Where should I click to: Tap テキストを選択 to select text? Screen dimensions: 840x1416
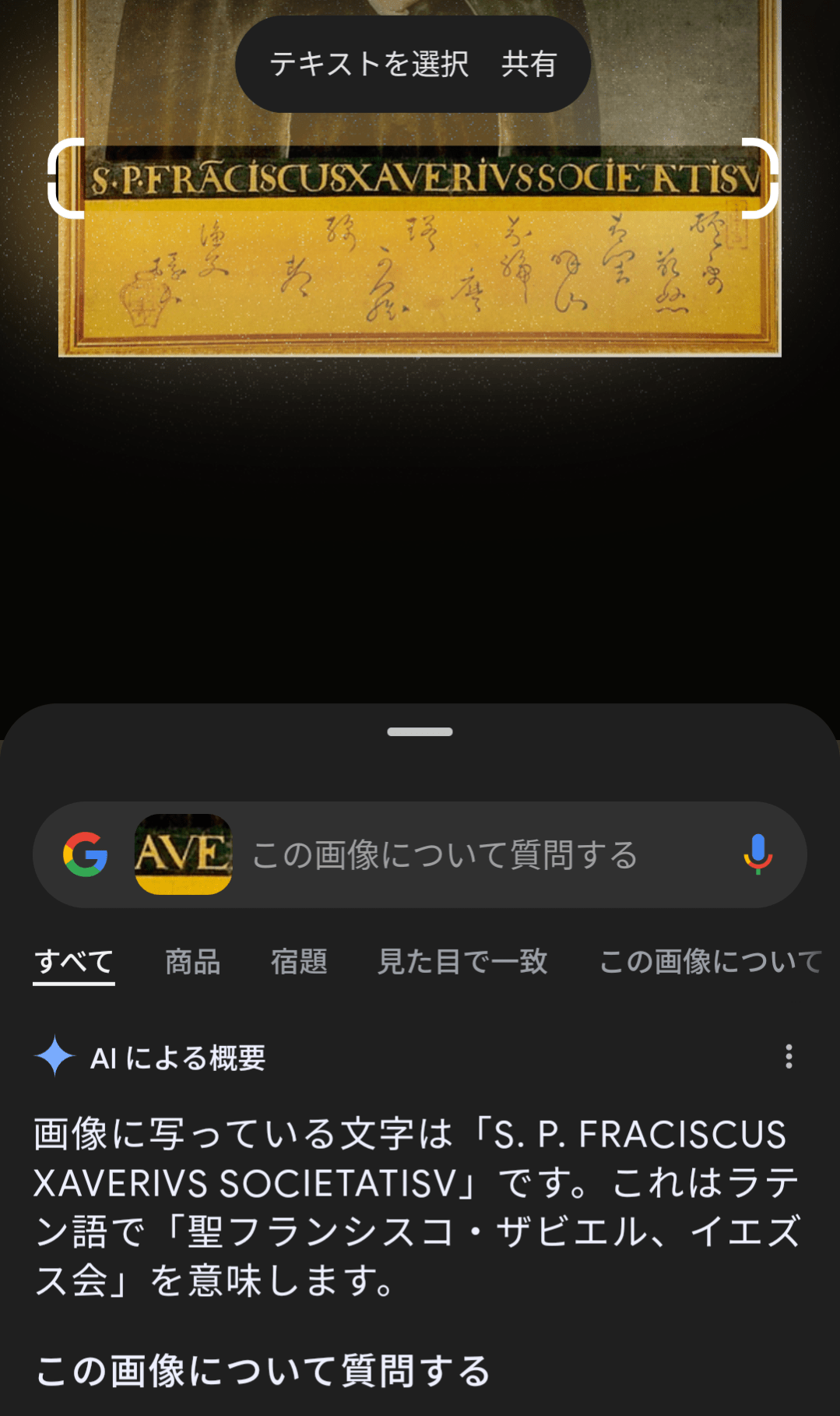point(368,64)
